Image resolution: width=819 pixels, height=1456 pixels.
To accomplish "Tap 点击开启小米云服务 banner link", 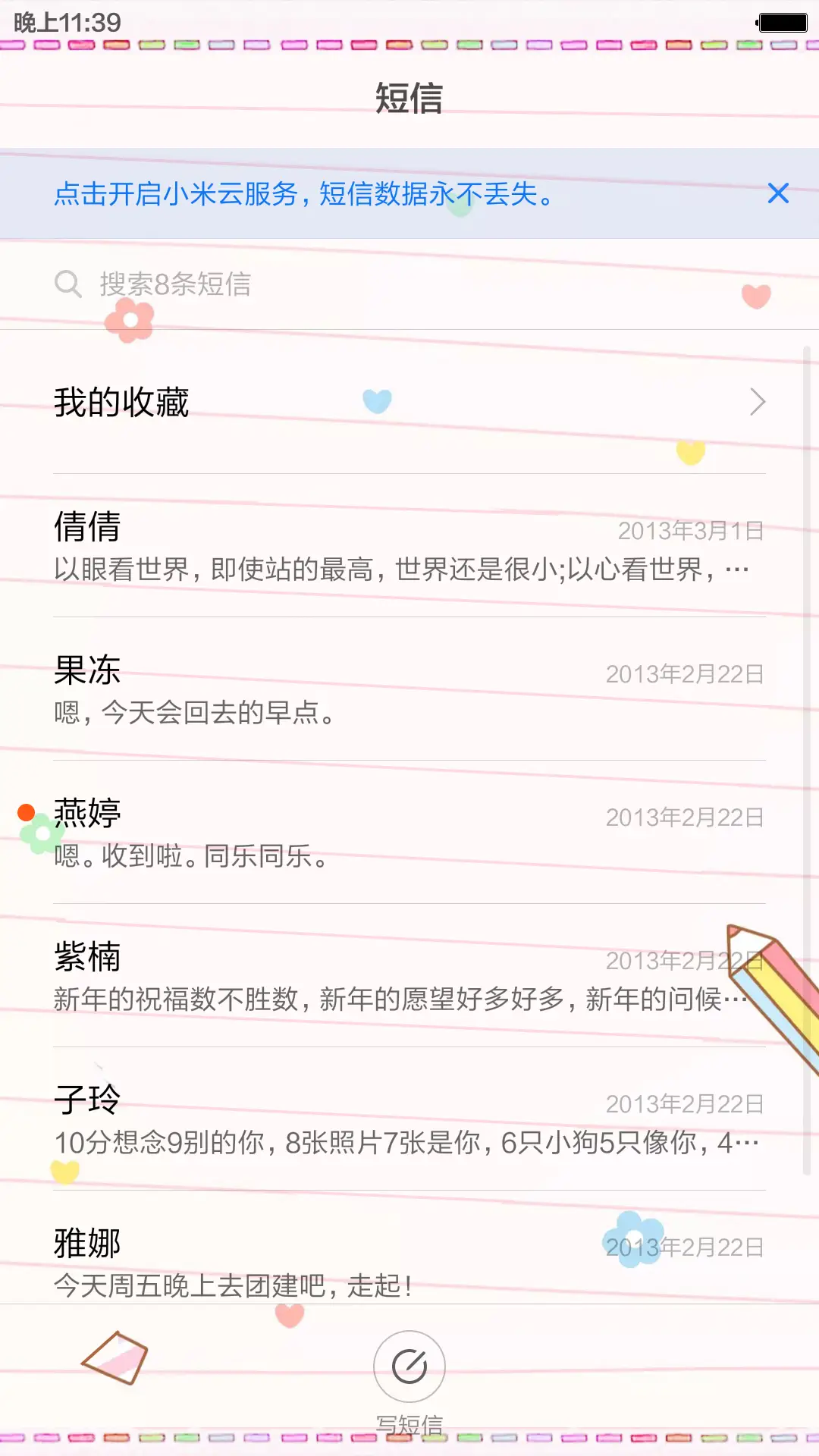I will [303, 195].
